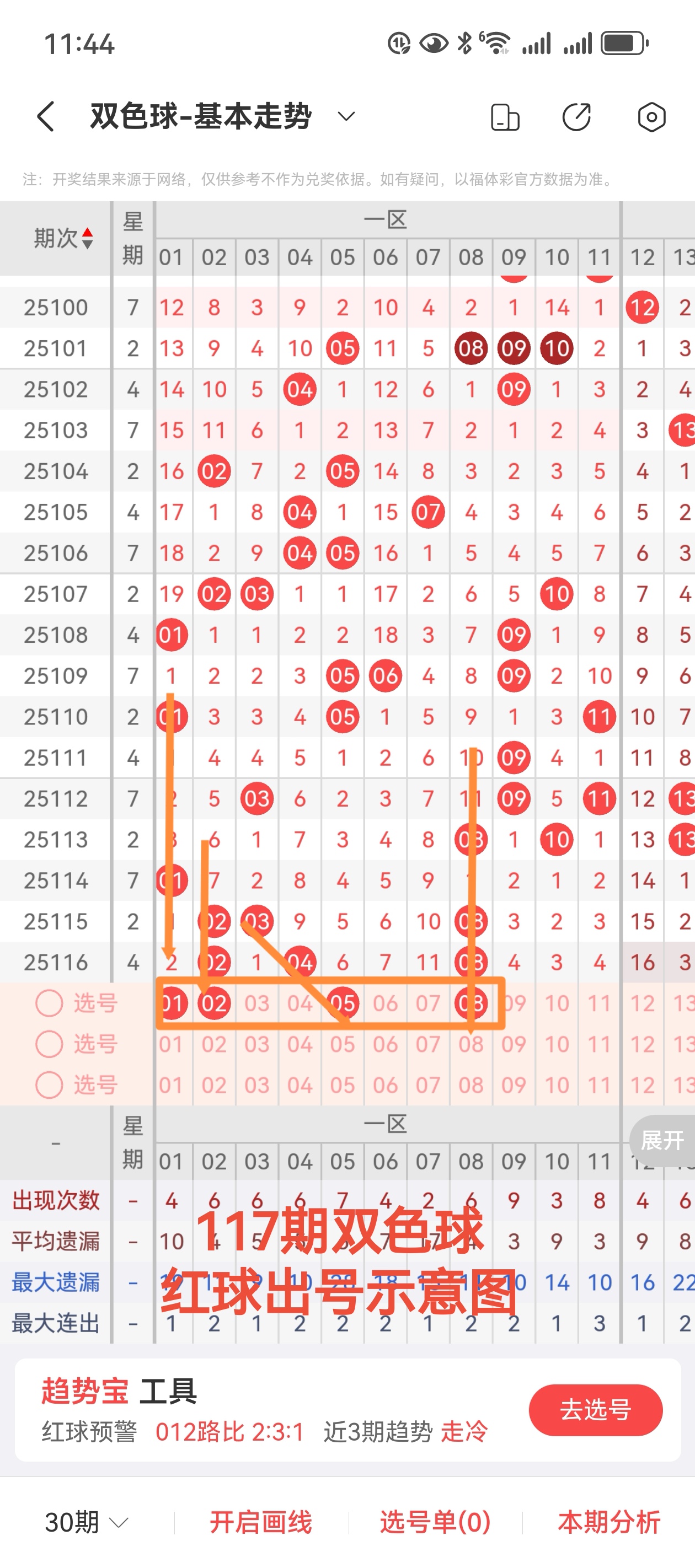The image size is (695, 1568).
Task: Open the 双色球-基本走势 chart type dropdown
Action: 346,116
